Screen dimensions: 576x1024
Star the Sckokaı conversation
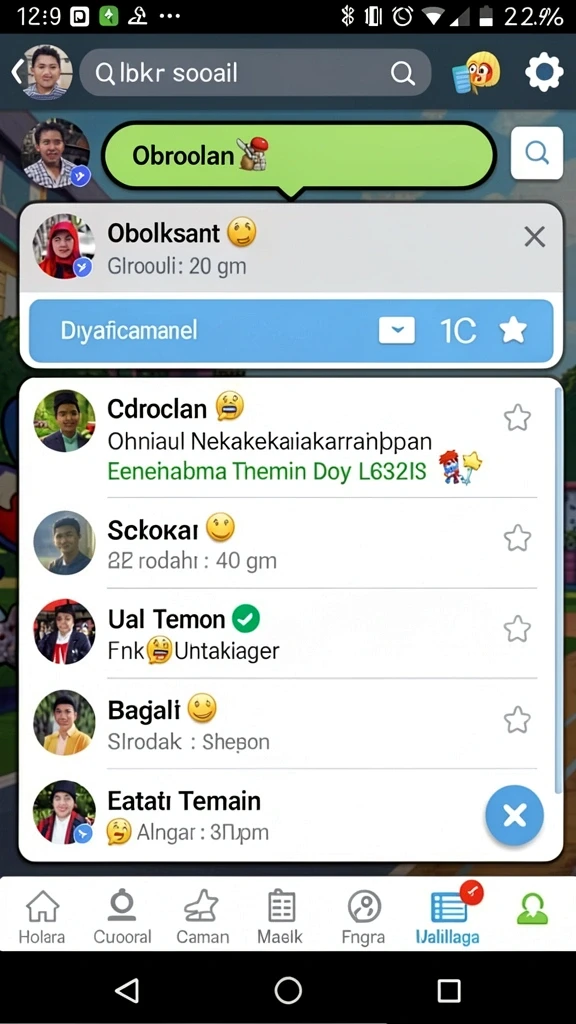pos(517,538)
